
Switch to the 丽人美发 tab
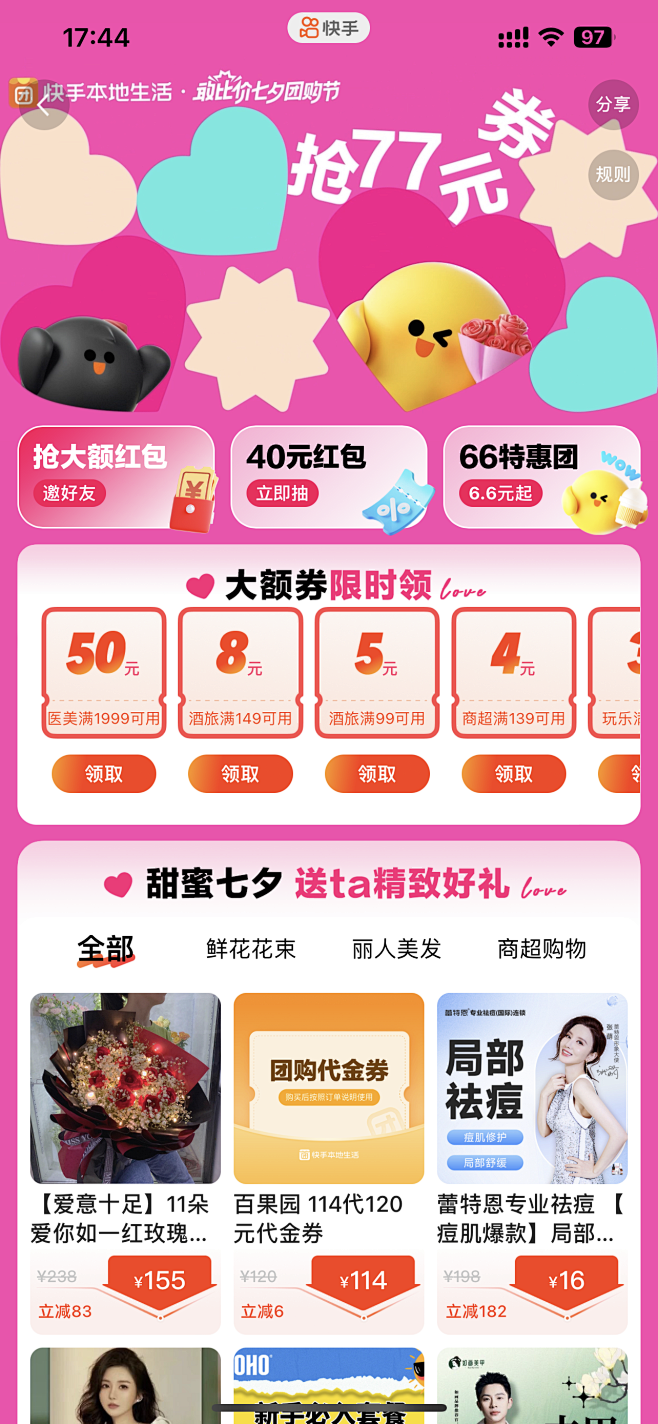click(x=397, y=949)
